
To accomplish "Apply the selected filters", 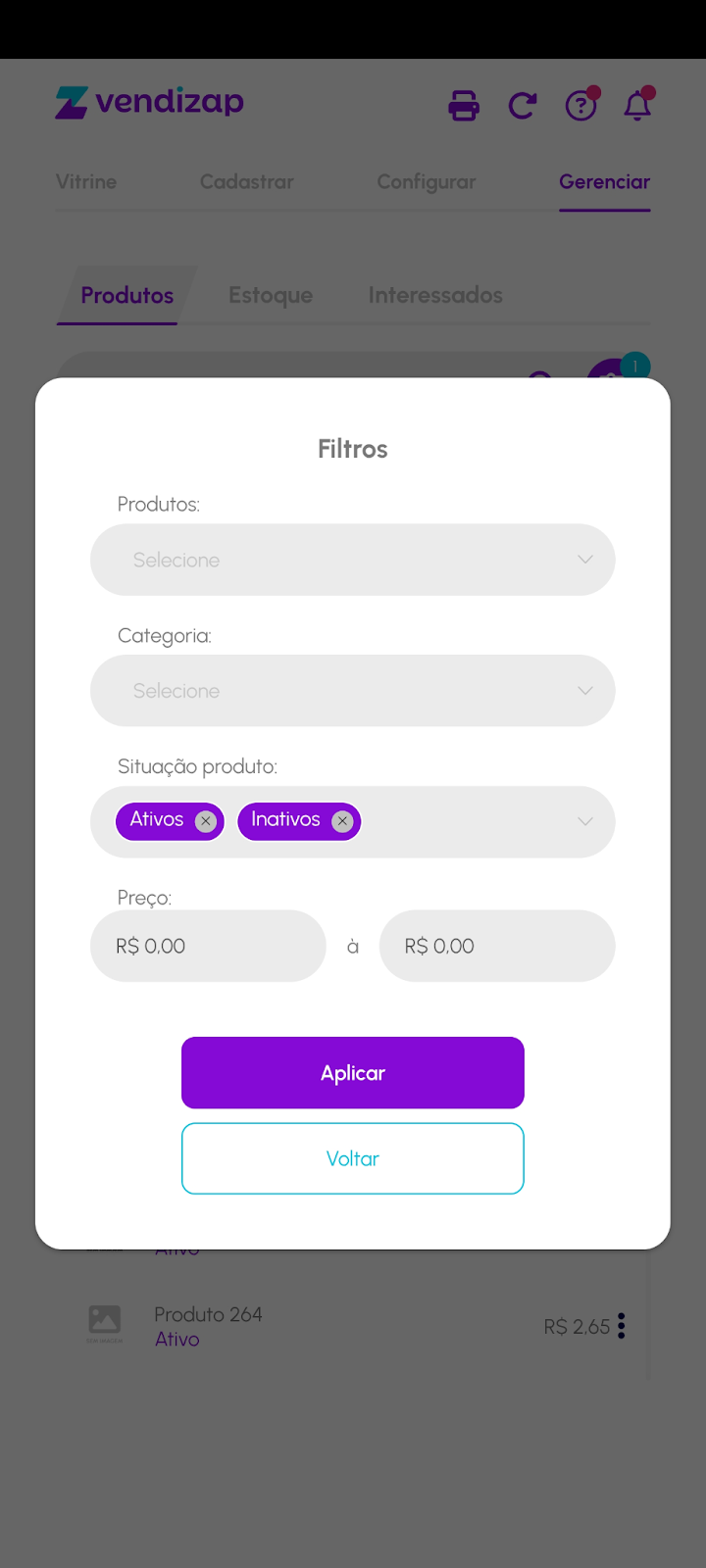I will click(352, 1072).
